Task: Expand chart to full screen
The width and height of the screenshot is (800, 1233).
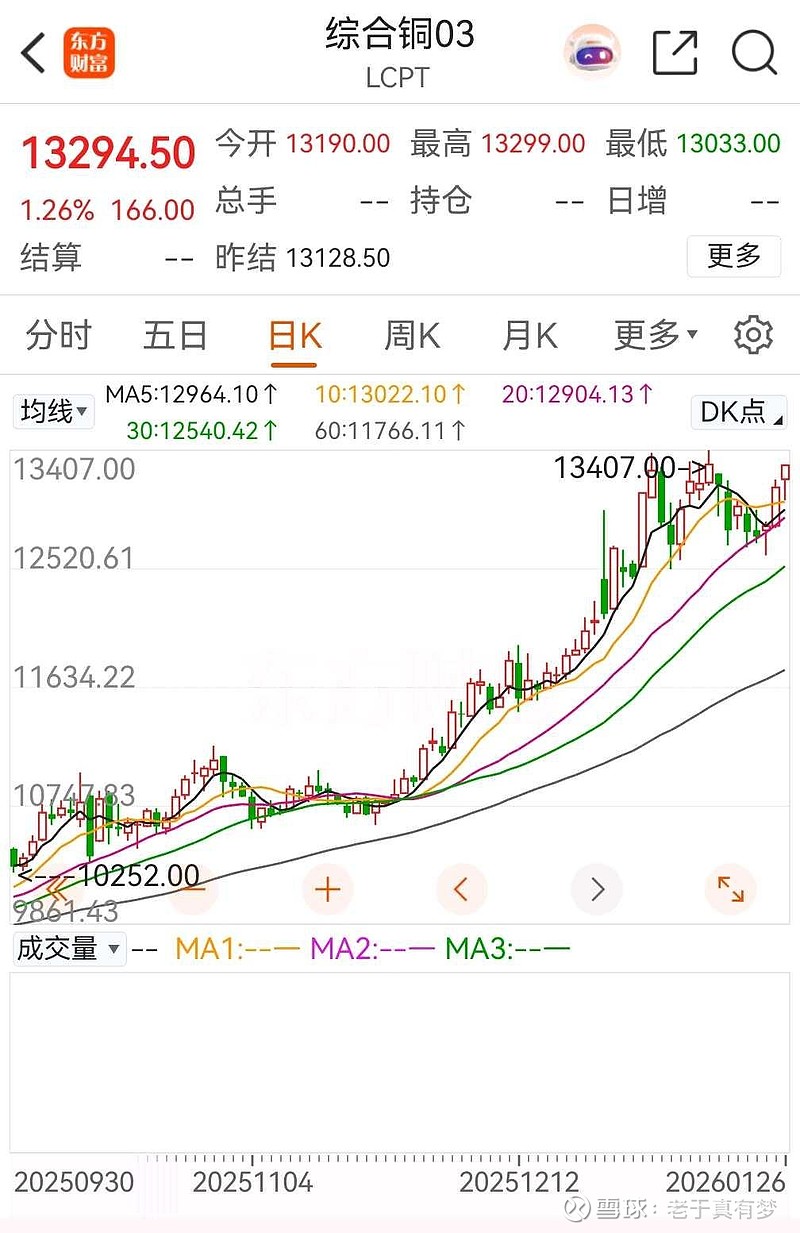Action: [x=731, y=888]
